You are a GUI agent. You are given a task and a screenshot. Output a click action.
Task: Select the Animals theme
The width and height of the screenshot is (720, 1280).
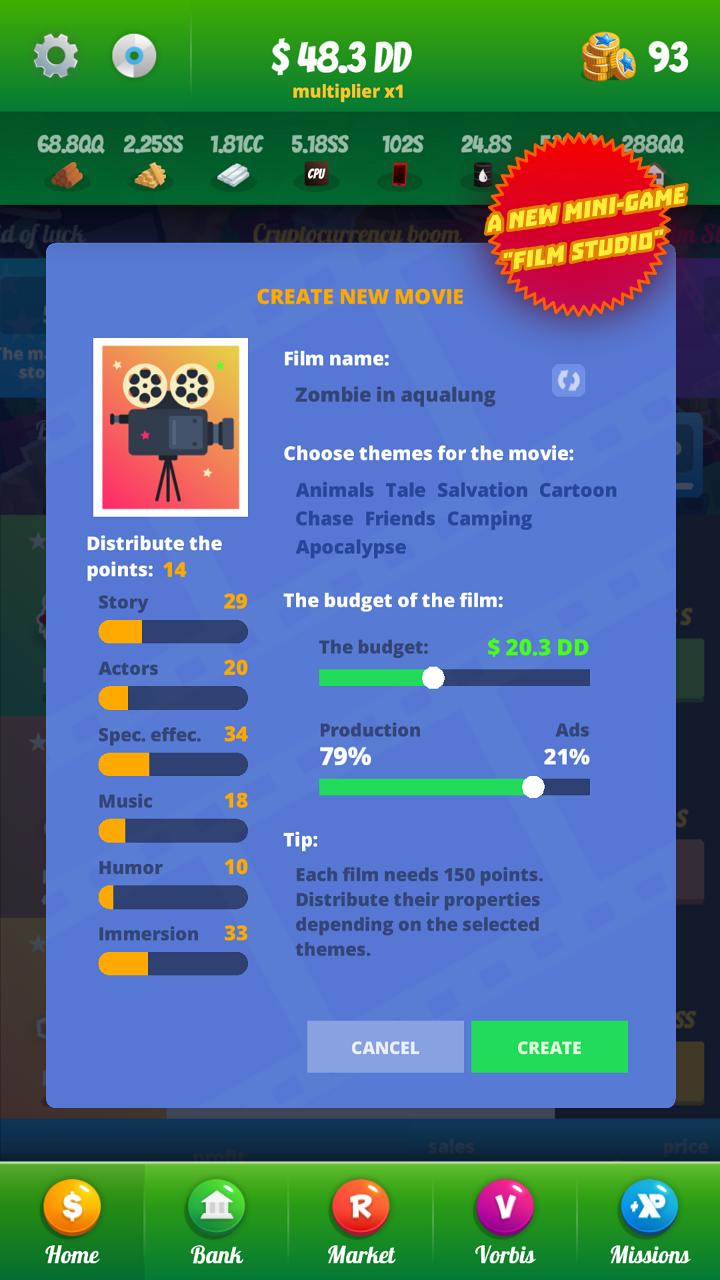coord(335,490)
